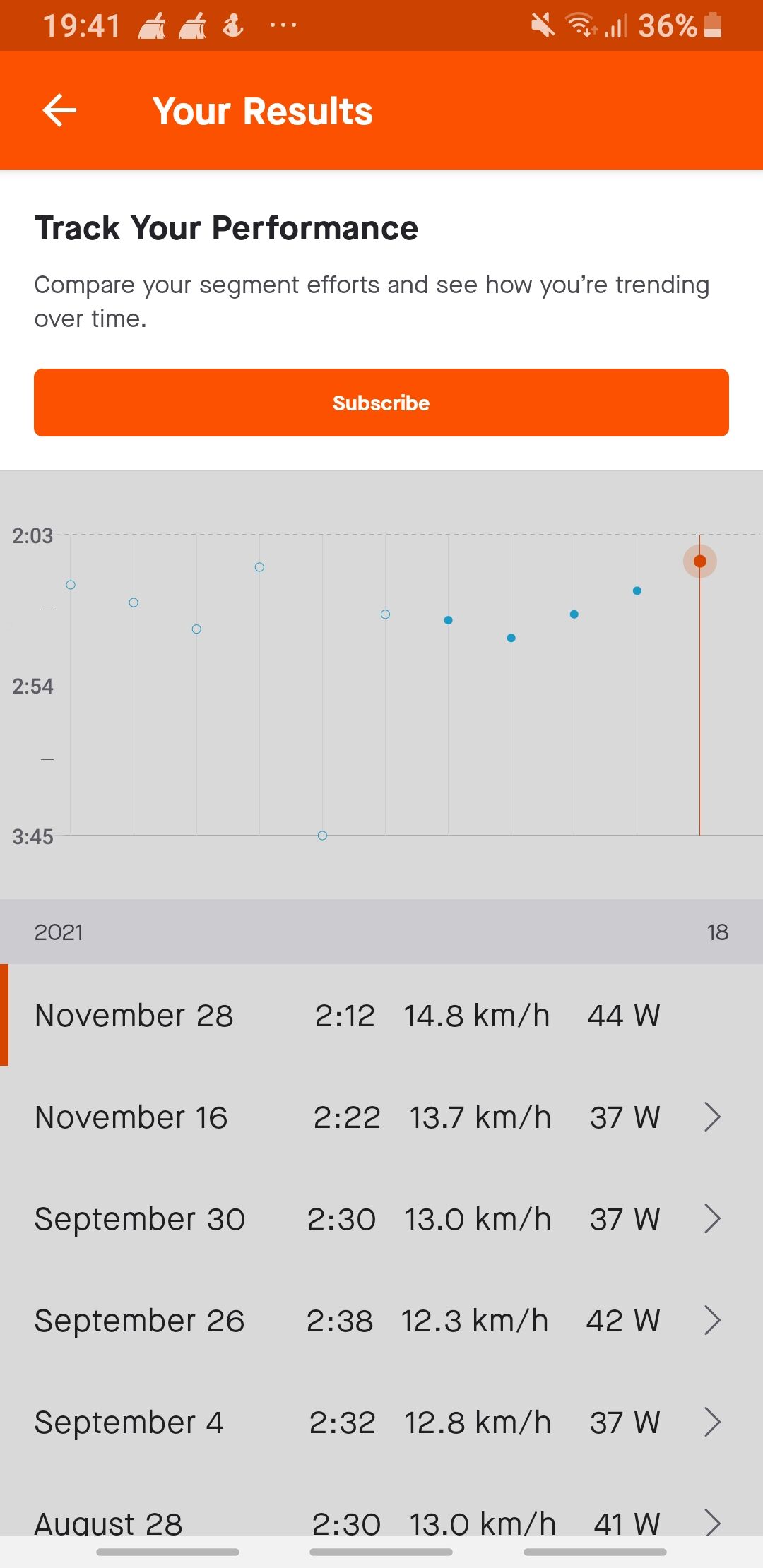This screenshot has width=763, height=1568.
Task: Select the November 28 effort row
Action: click(381, 1016)
